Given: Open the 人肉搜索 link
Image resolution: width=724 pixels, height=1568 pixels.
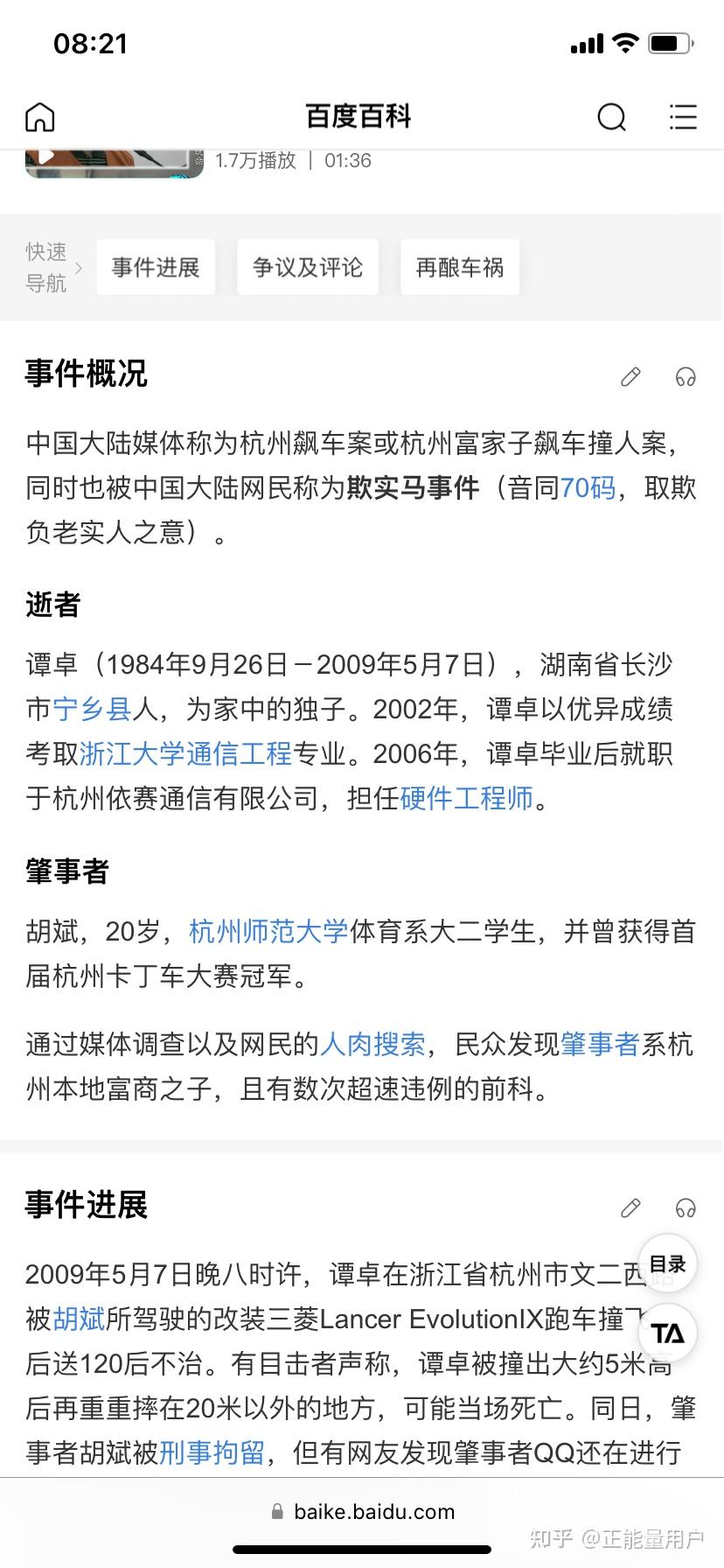Looking at the screenshot, I should click(x=372, y=1044).
